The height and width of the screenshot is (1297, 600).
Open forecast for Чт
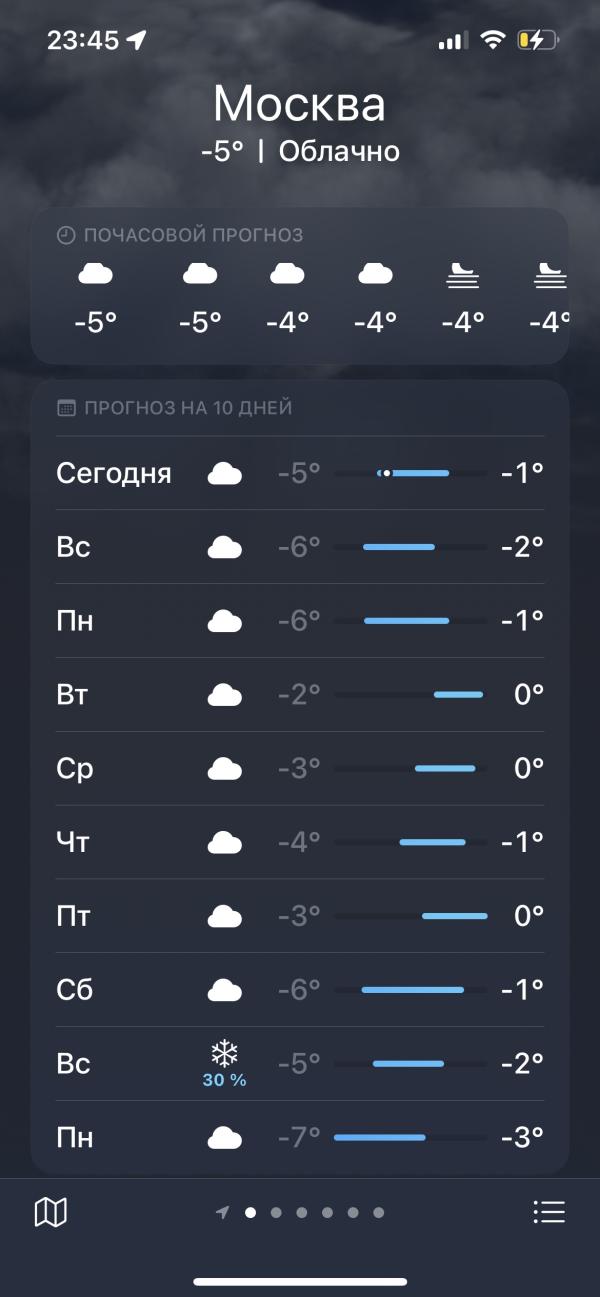pyautogui.click(x=300, y=842)
